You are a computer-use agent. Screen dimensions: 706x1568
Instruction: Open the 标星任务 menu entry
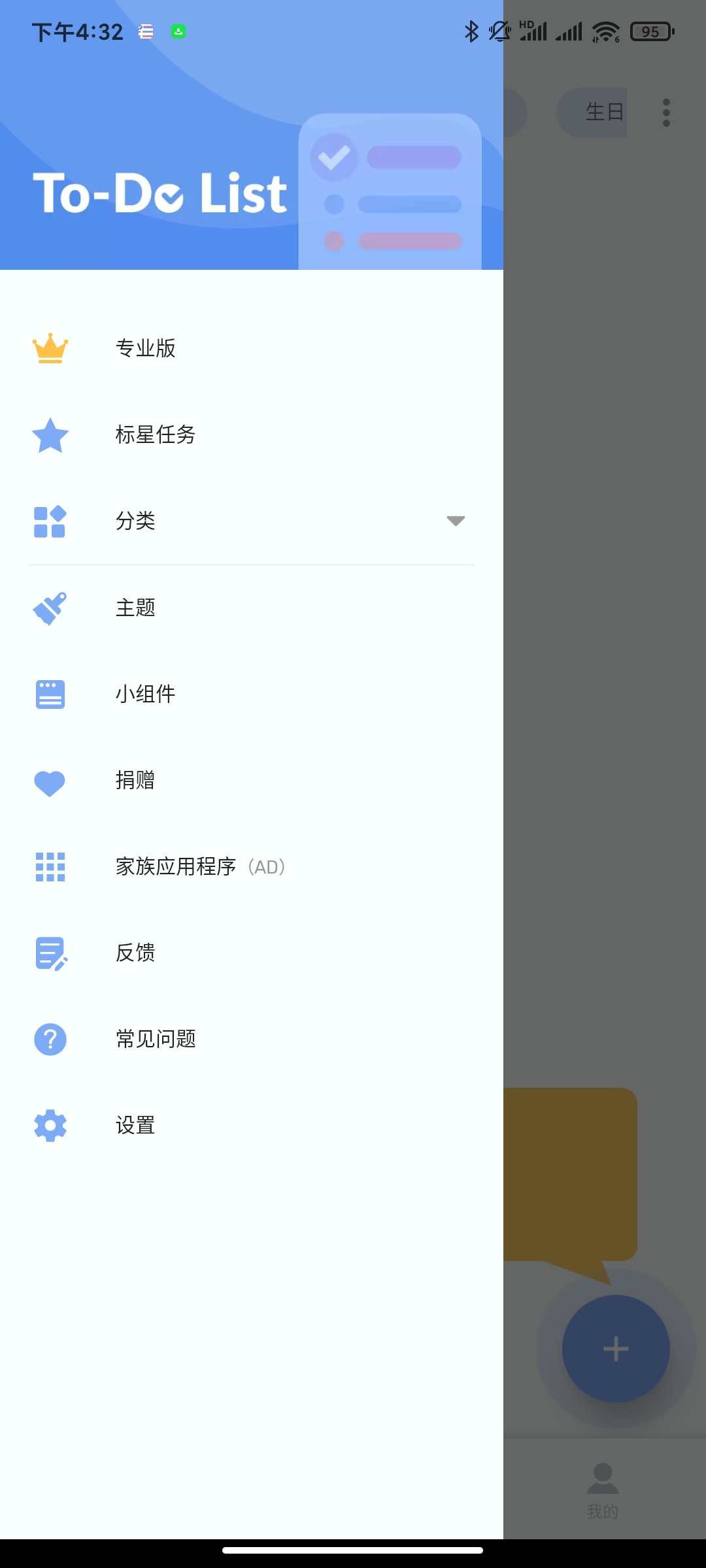pyautogui.click(x=156, y=434)
